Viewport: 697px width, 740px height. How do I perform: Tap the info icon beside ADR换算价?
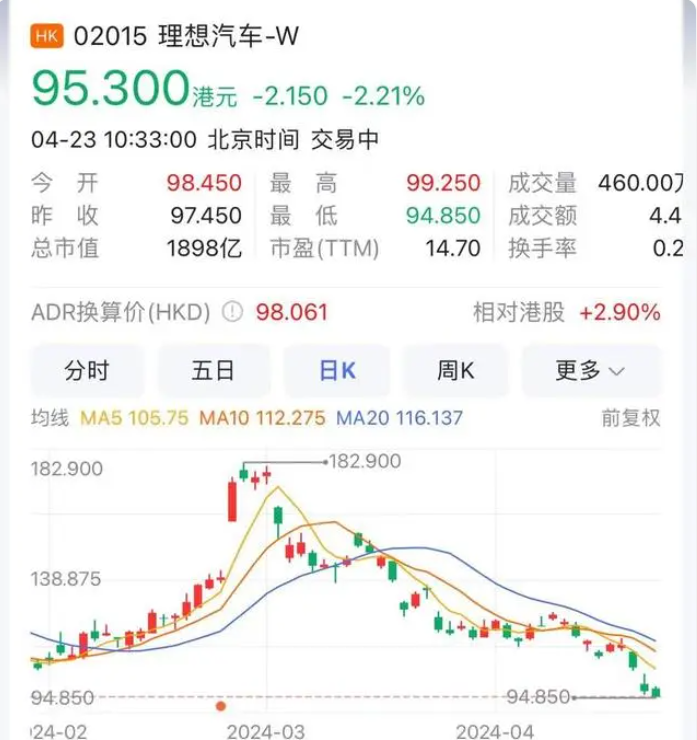coord(232,313)
